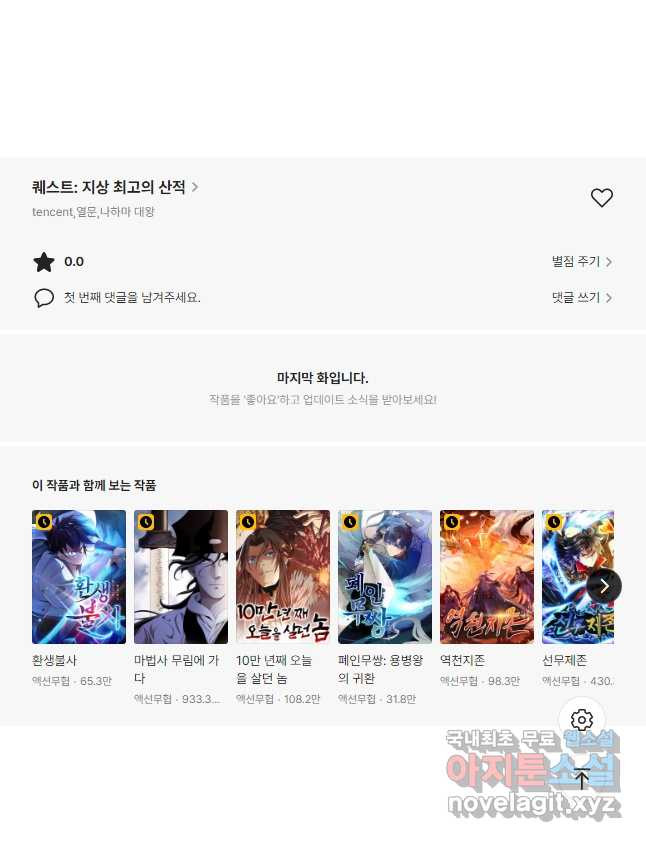Open the 폐인무쌍: 용병왕의 귀환 card
The width and height of the screenshot is (646, 842).
385,577
